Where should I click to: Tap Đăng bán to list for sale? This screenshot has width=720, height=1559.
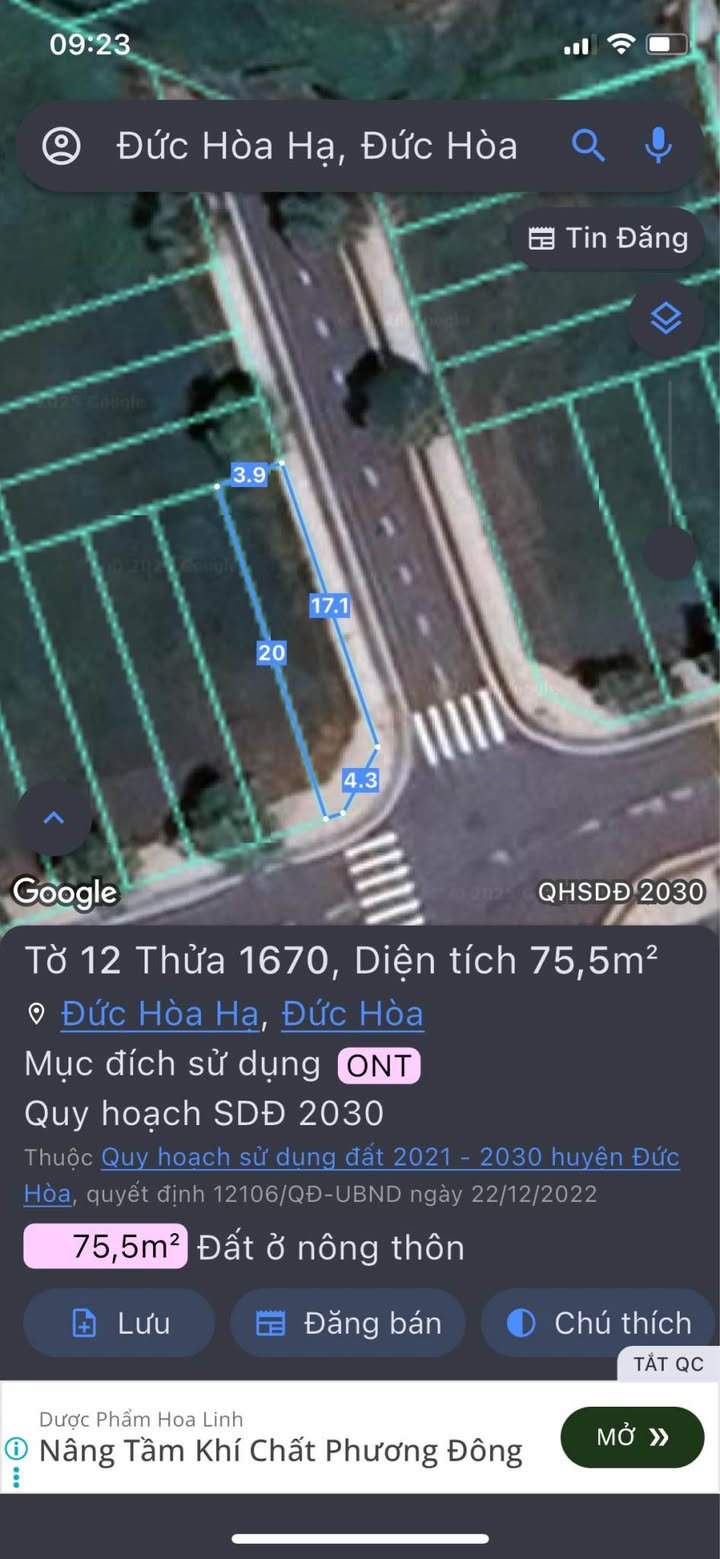(x=348, y=1323)
